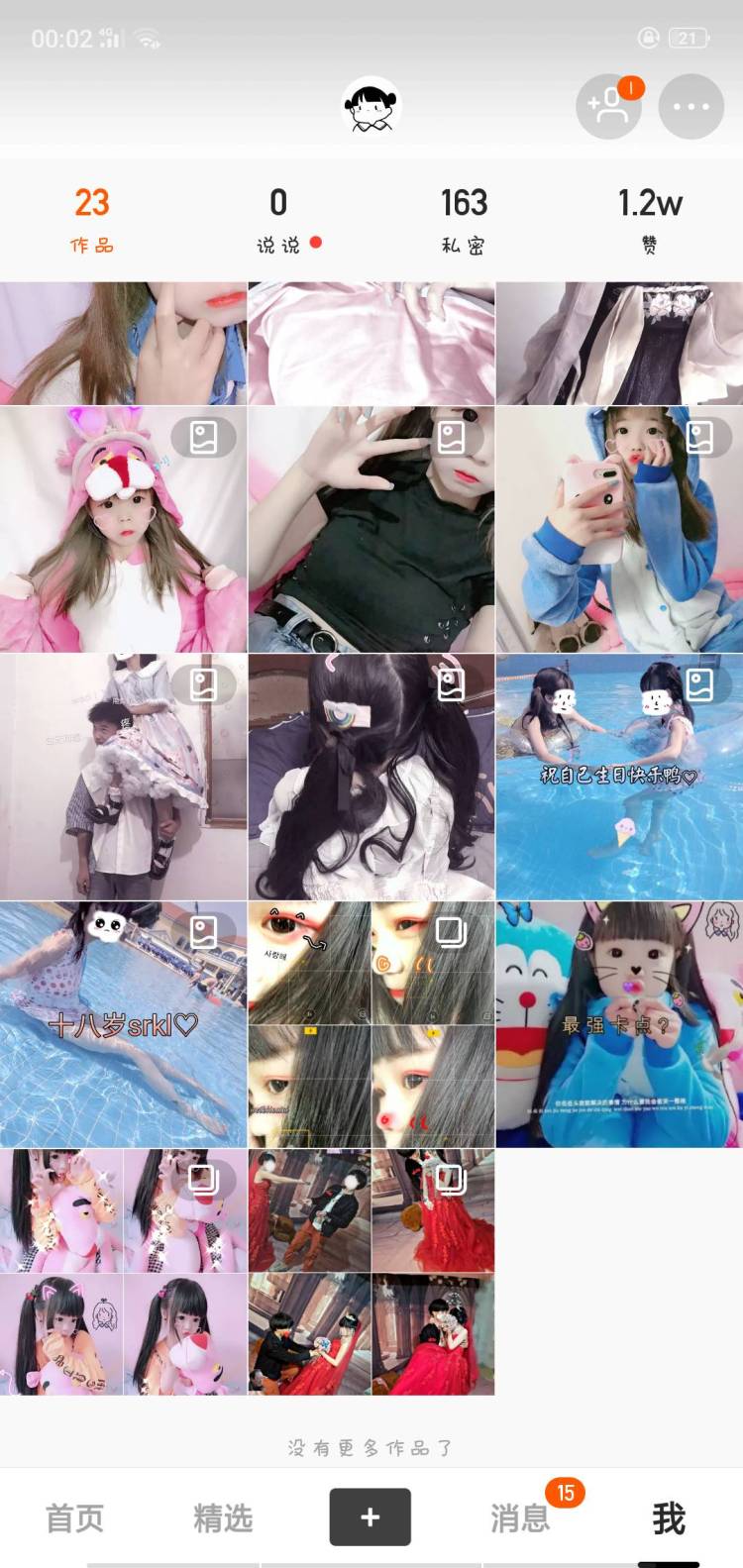Open the 祝自己生日快乐鸭 pool post

coord(619,777)
